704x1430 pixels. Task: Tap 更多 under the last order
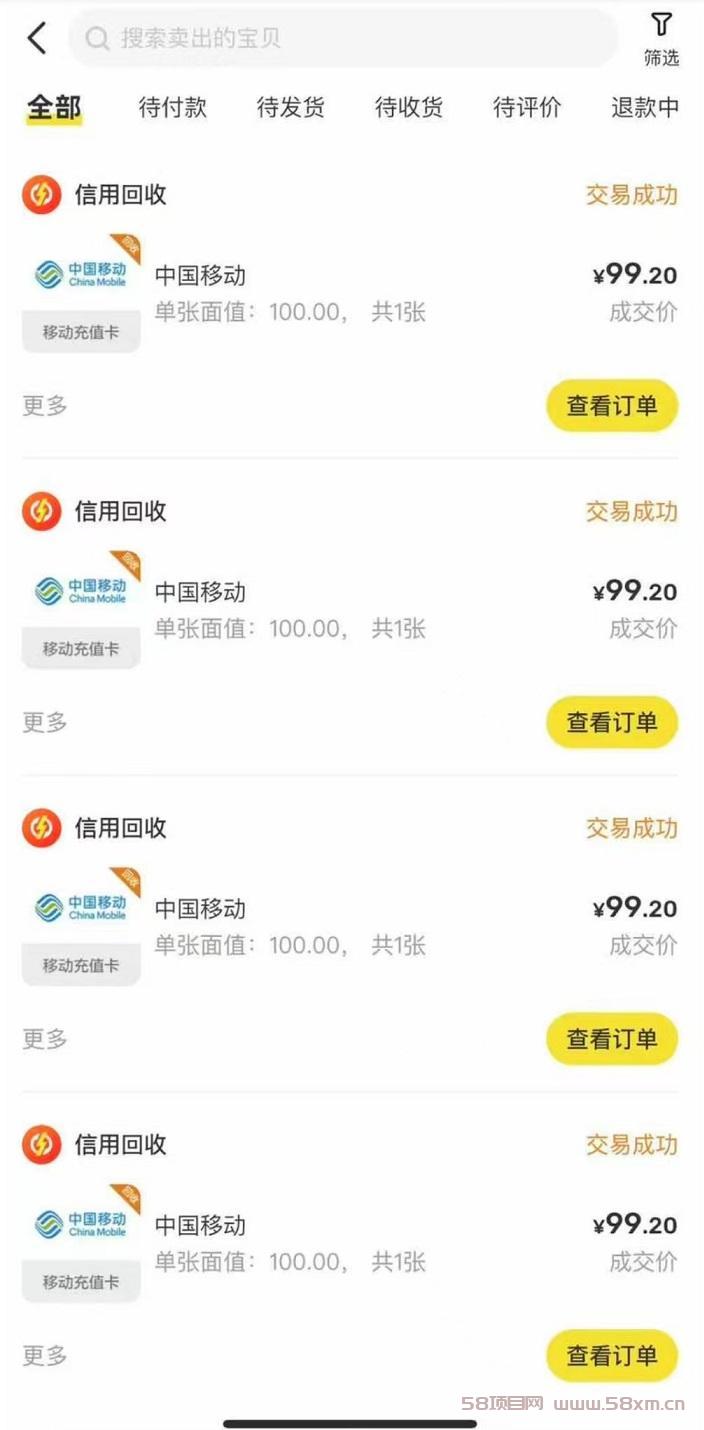tap(45, 1356)
